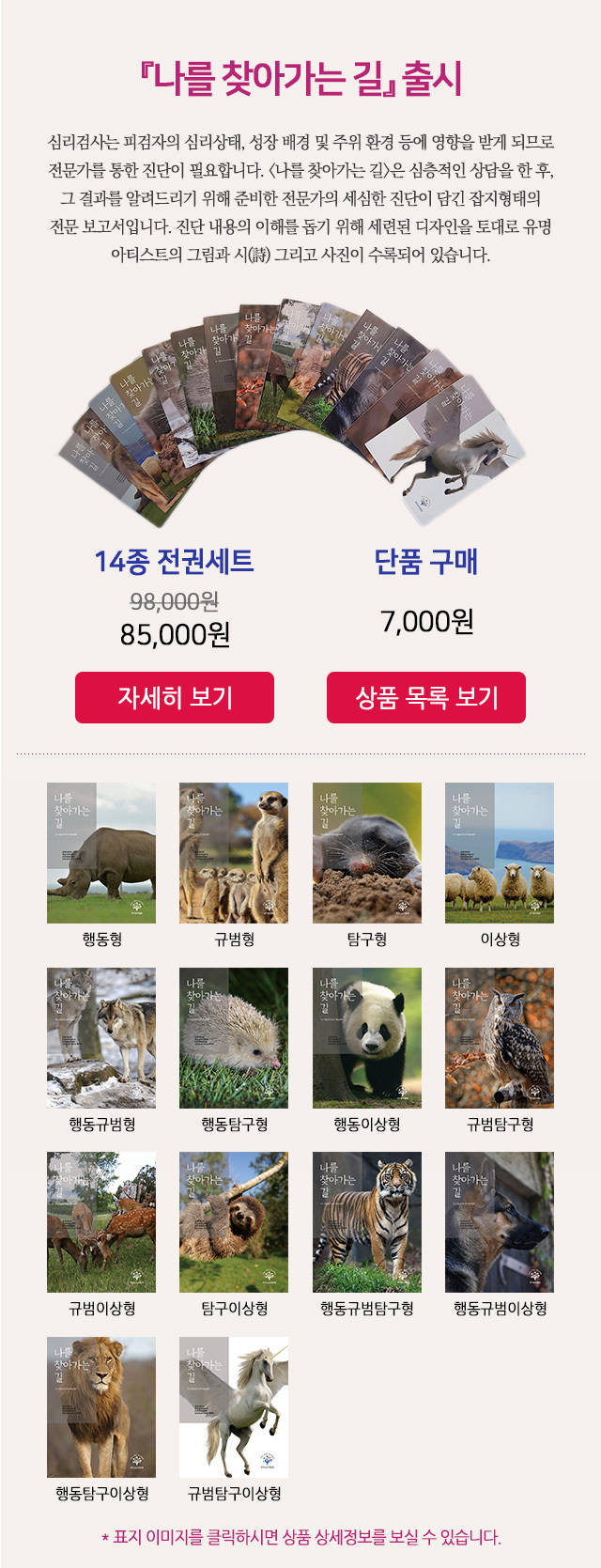View the 행동탐구이상형 lion cover

(101, 1406)
